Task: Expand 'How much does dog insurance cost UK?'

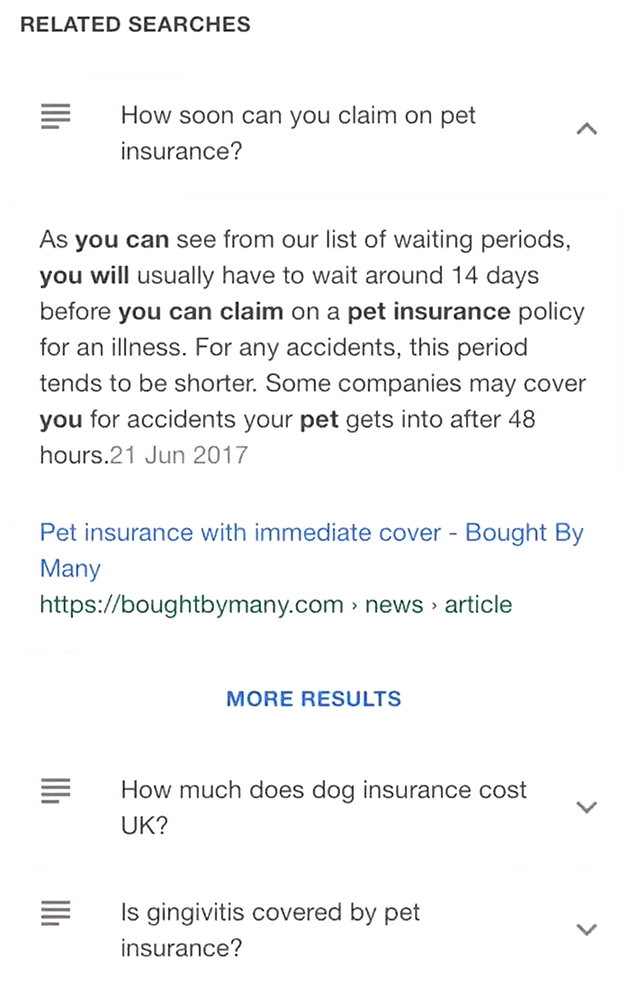Action: (587, 807)
